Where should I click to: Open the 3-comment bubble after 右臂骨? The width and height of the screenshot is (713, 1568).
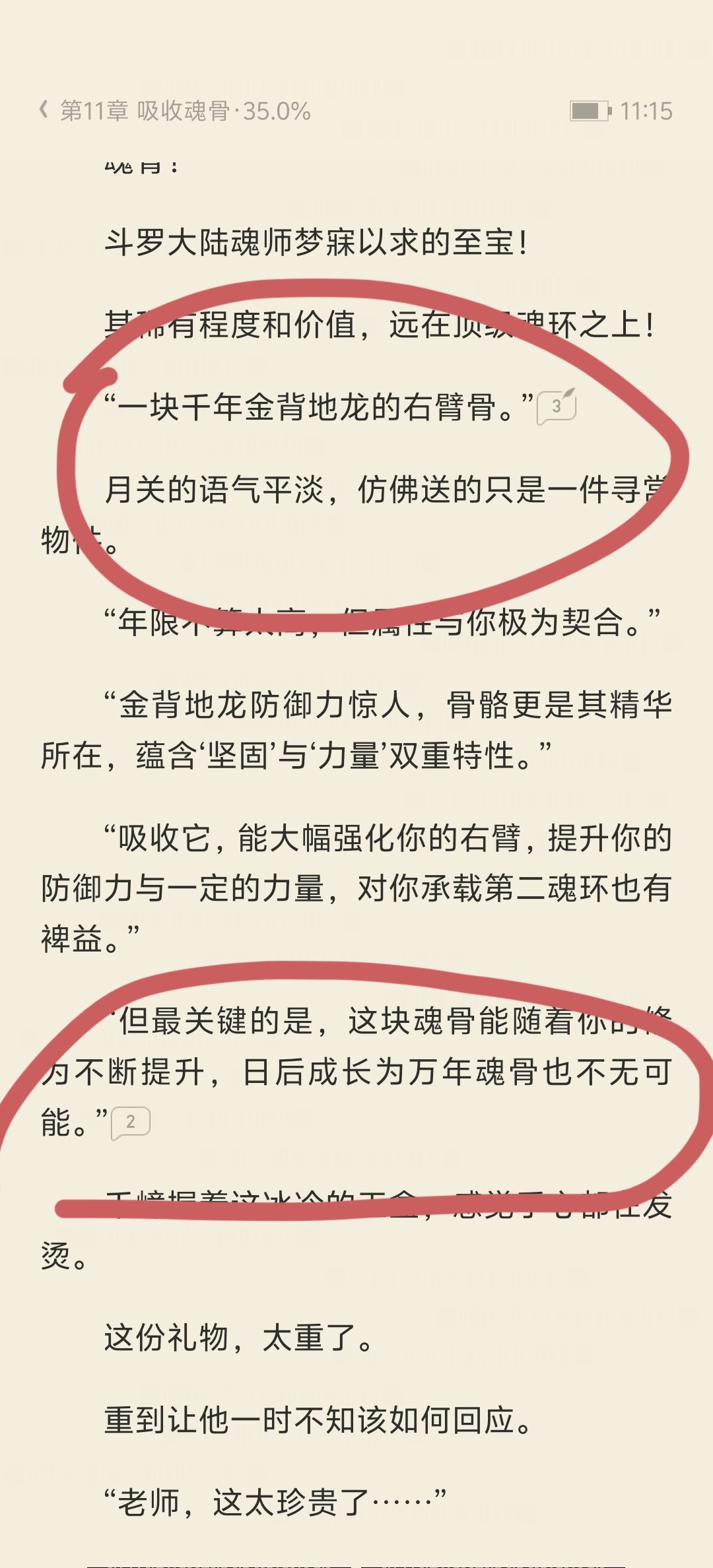point(557,407)
